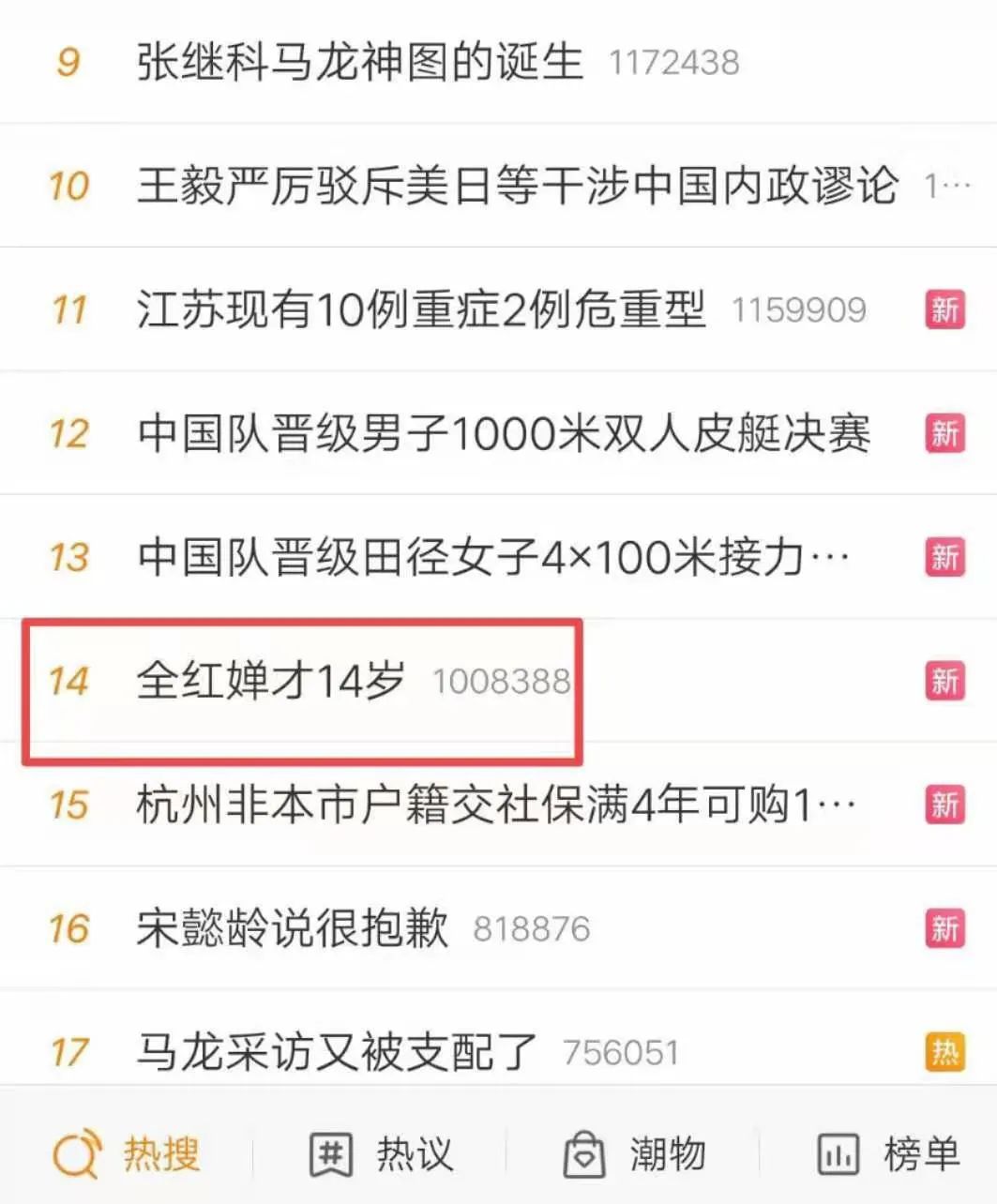The image size is (997, 1204).
Task: Open trending topic 马龙采访又被支配了
Action: click(x=337, y=1051)
